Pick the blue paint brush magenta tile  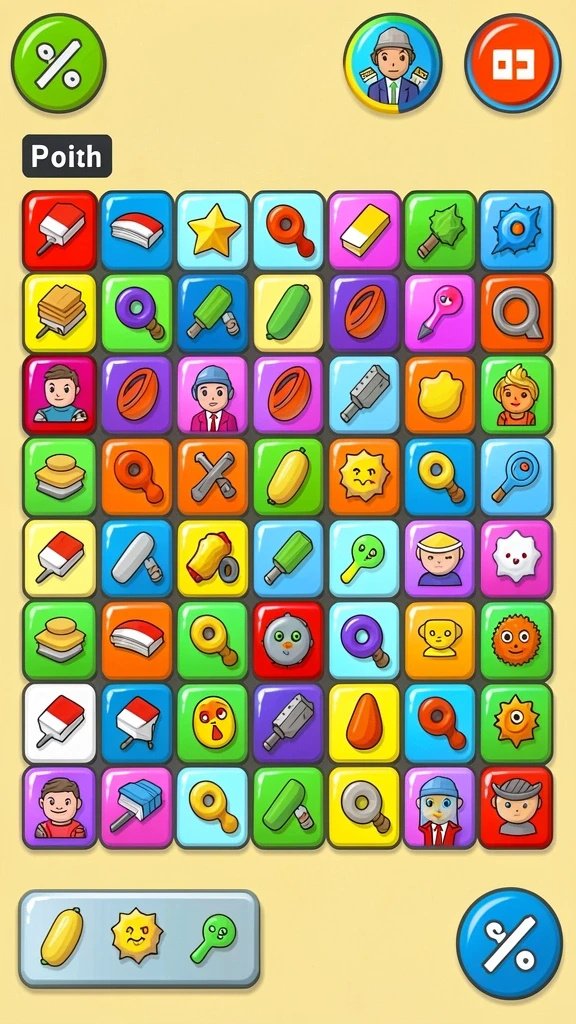tap(136, 808)
